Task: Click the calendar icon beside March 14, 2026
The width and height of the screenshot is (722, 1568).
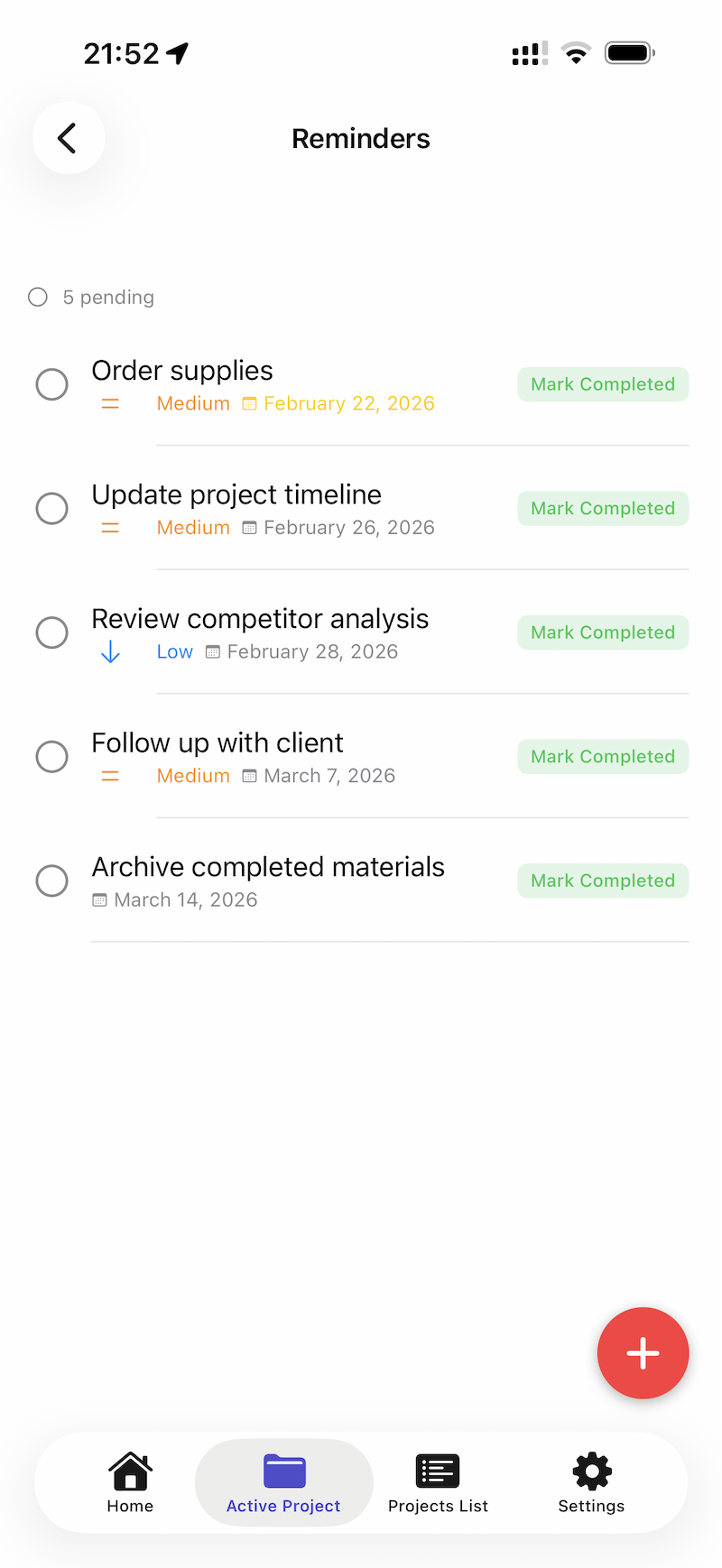Action: click(x=99, y=899)
